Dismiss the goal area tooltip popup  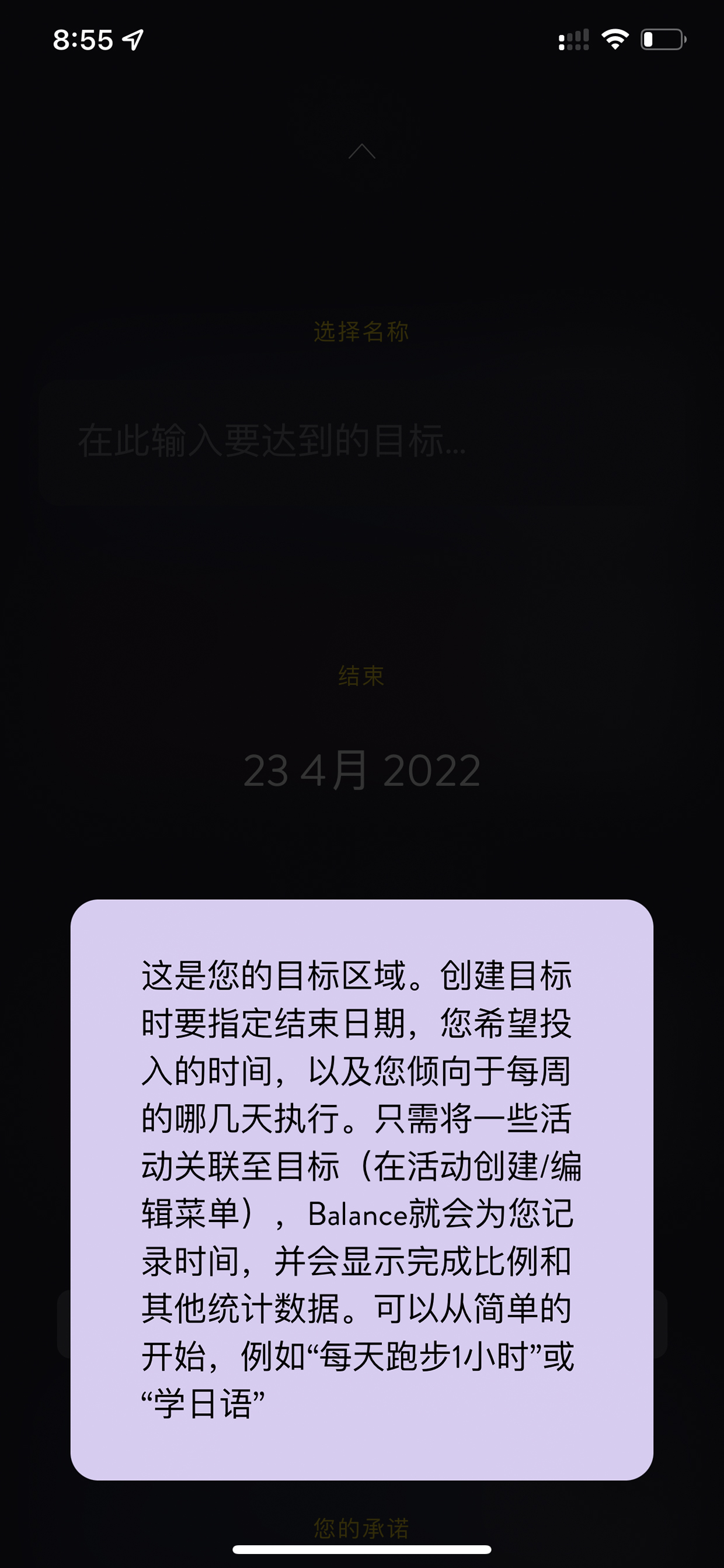pos(361,1189)
